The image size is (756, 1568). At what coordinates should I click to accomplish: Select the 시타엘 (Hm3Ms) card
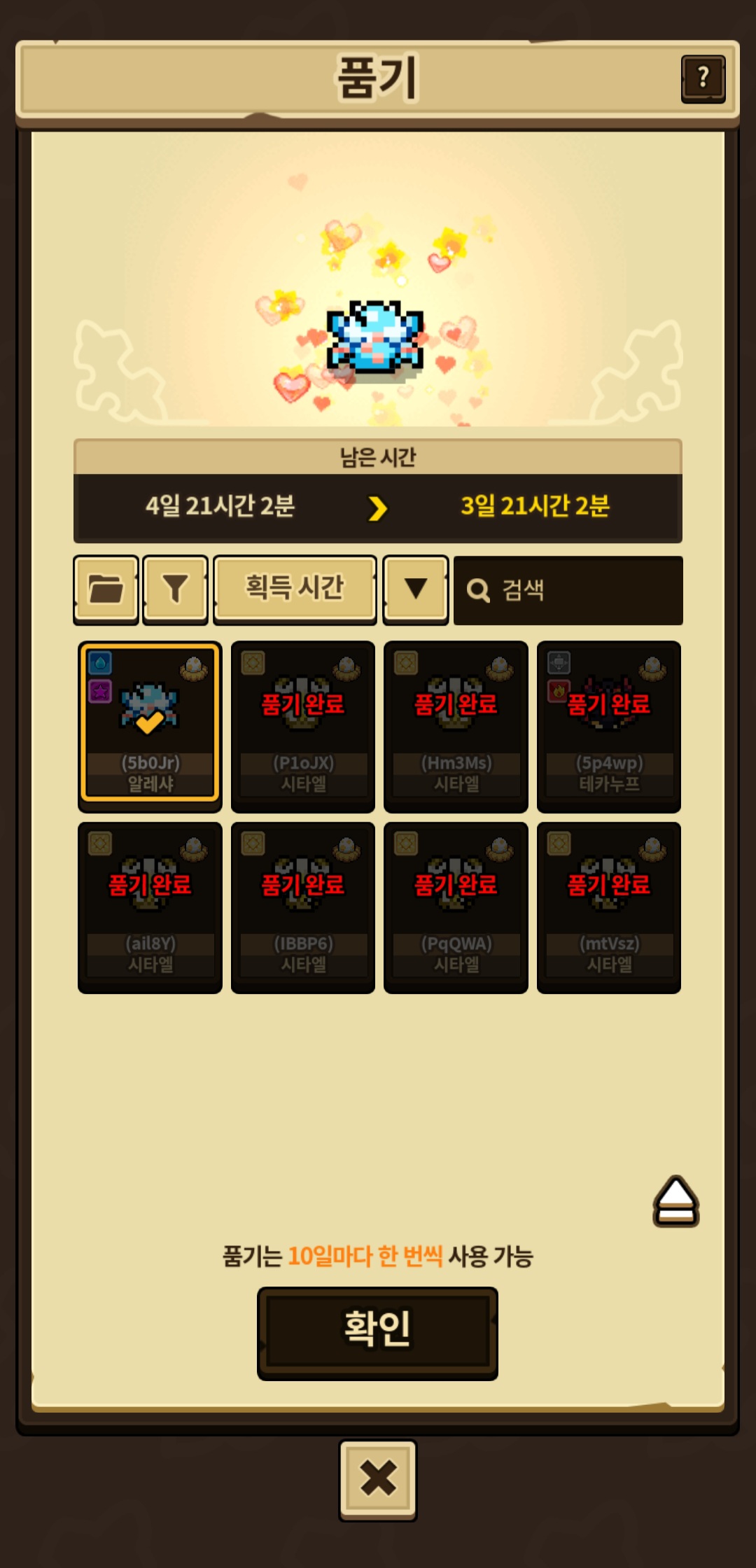click(x=456, y=724)
